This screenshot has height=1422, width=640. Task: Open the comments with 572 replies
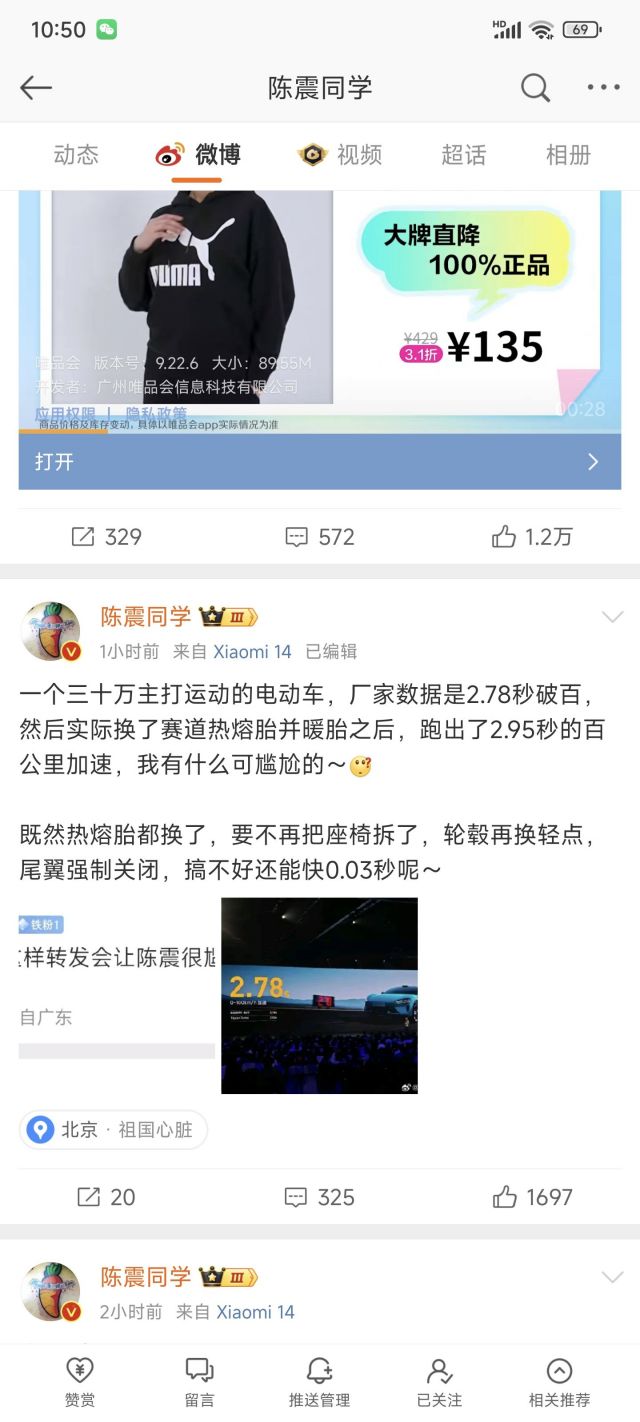pos(320,537)
